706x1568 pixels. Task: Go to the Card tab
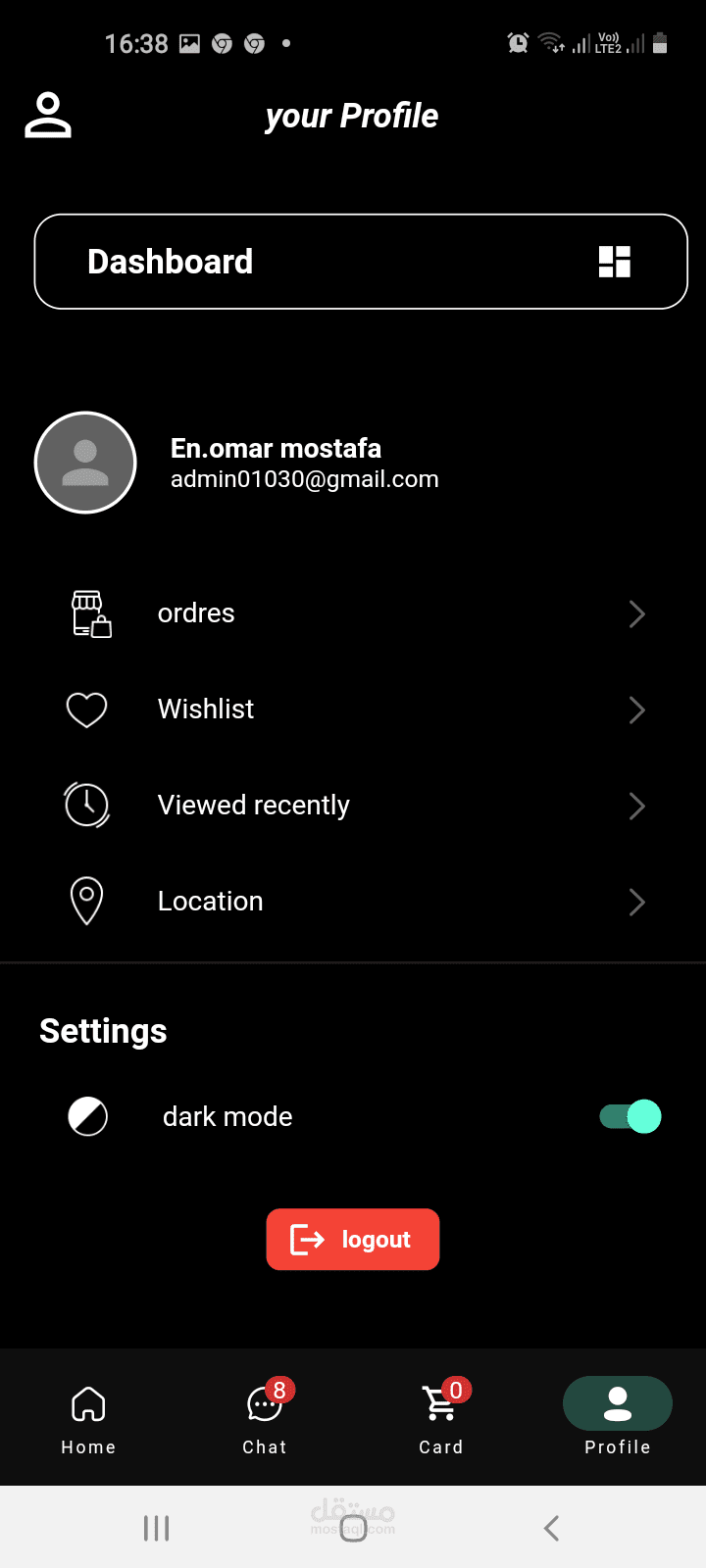(441, 1419)
